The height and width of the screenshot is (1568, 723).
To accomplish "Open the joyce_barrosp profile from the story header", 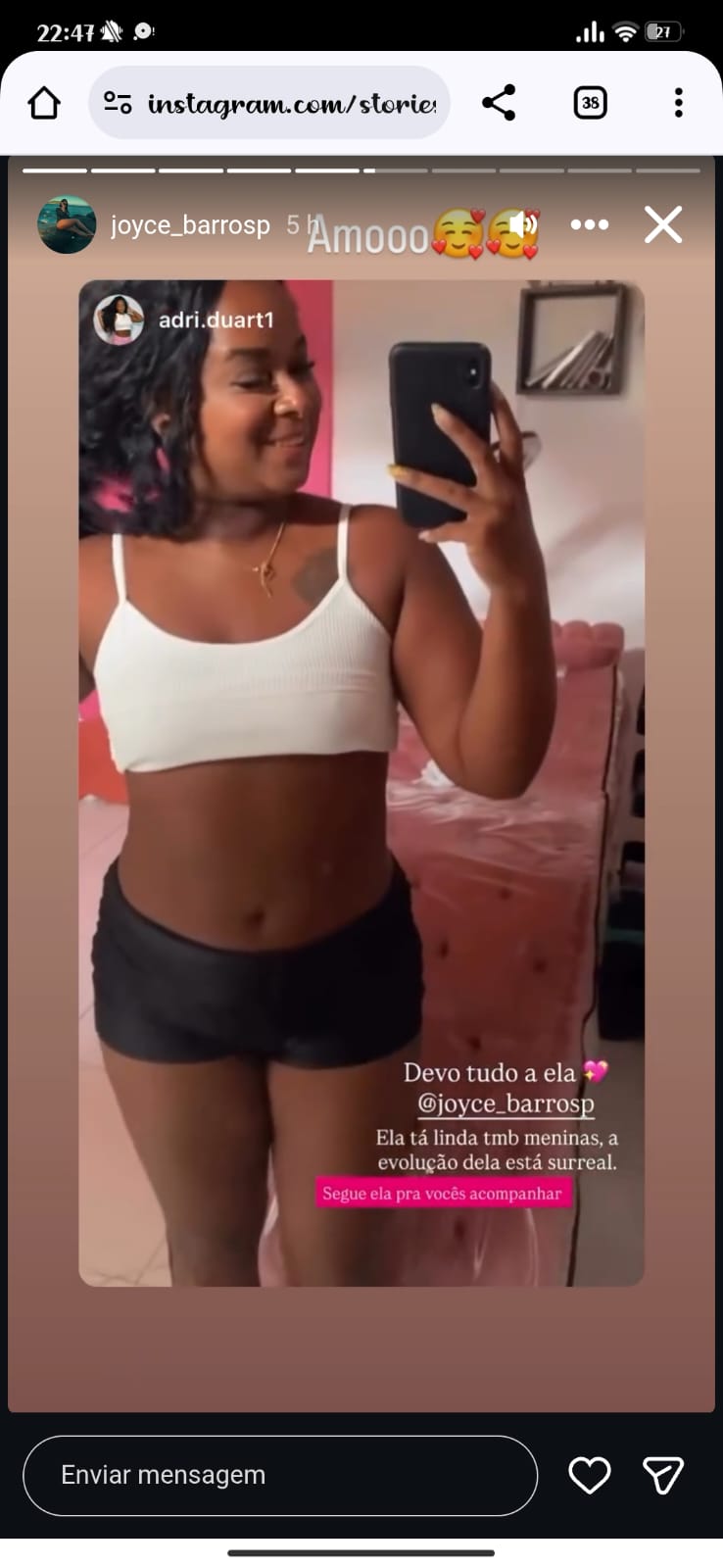I will (x=189, y=225).
